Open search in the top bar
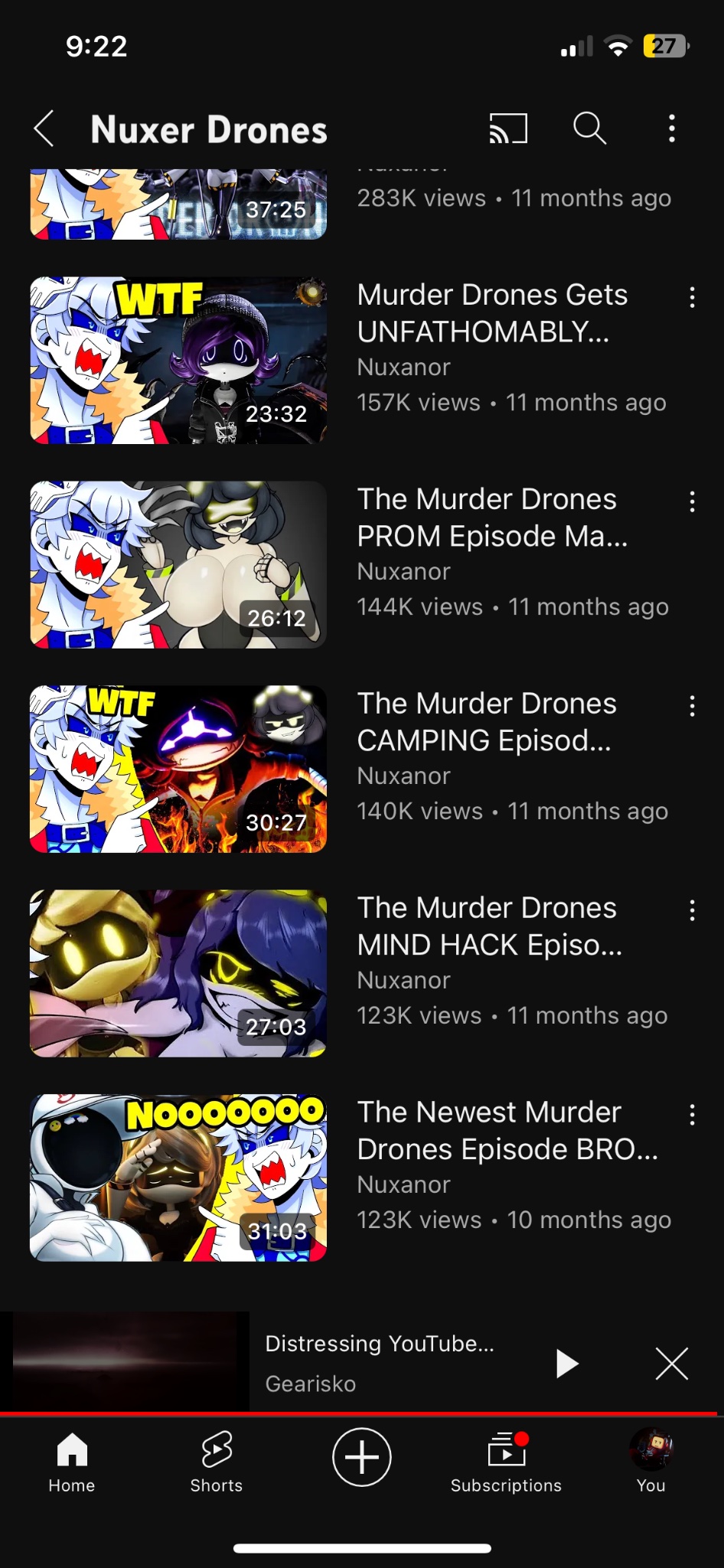This screenshot has width=724, height=1568. pyautogui.click(x=589, y=129)
